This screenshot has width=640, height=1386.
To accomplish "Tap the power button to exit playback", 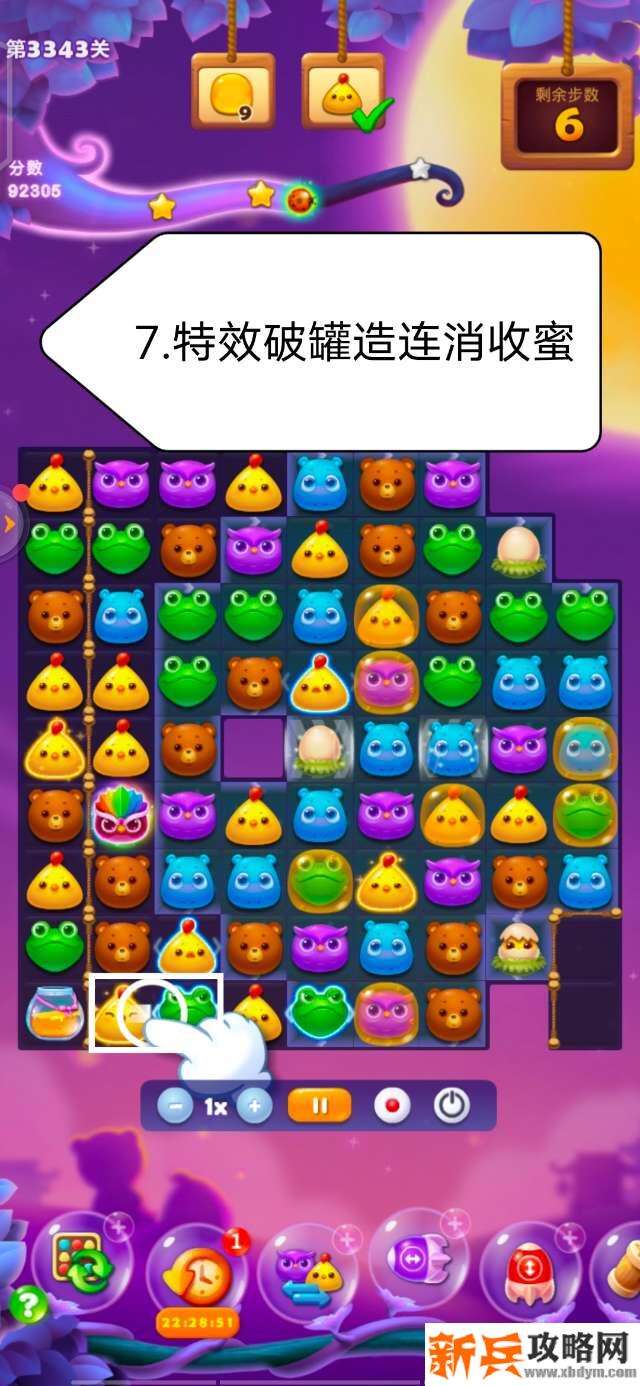I will [452, 1106].
